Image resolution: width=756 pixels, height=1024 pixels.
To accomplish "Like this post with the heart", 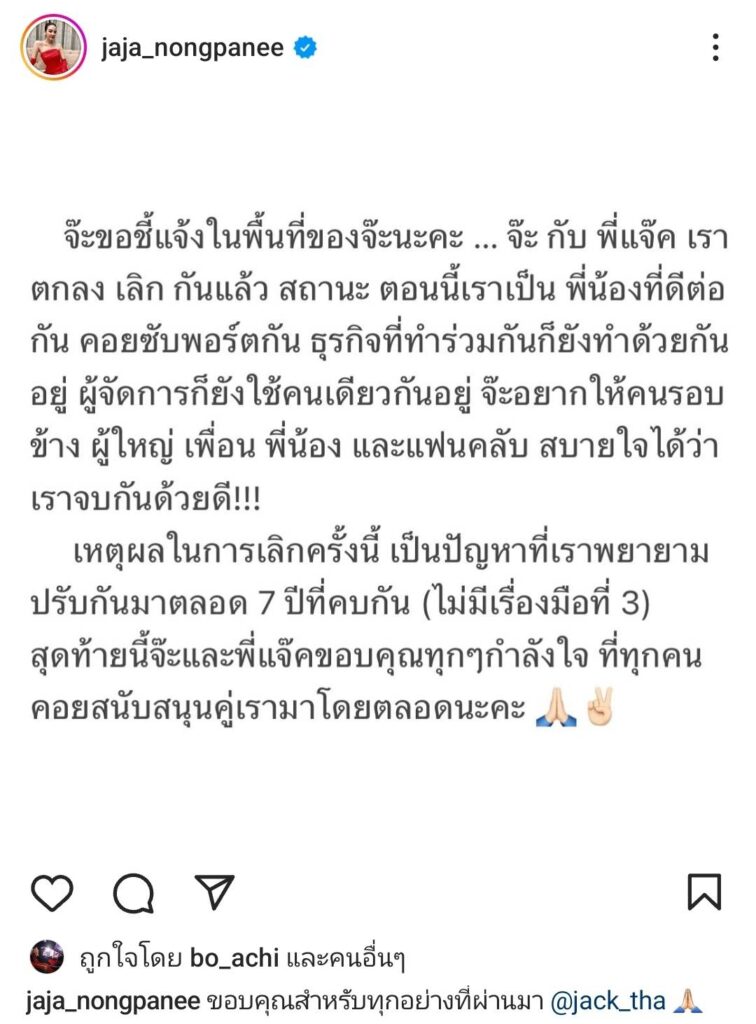I will 52,891.
